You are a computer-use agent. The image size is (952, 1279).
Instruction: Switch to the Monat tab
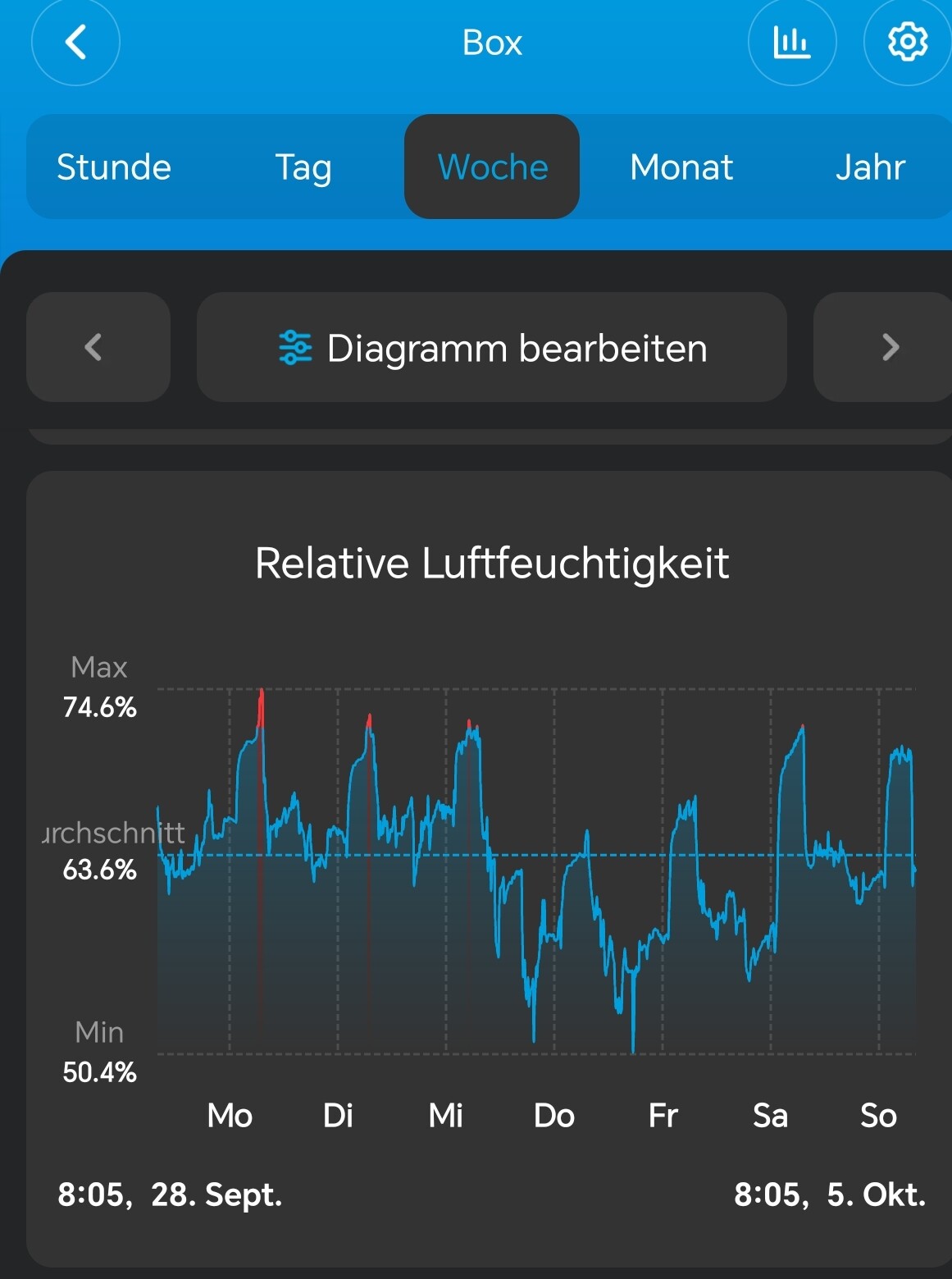coord(681,167)
